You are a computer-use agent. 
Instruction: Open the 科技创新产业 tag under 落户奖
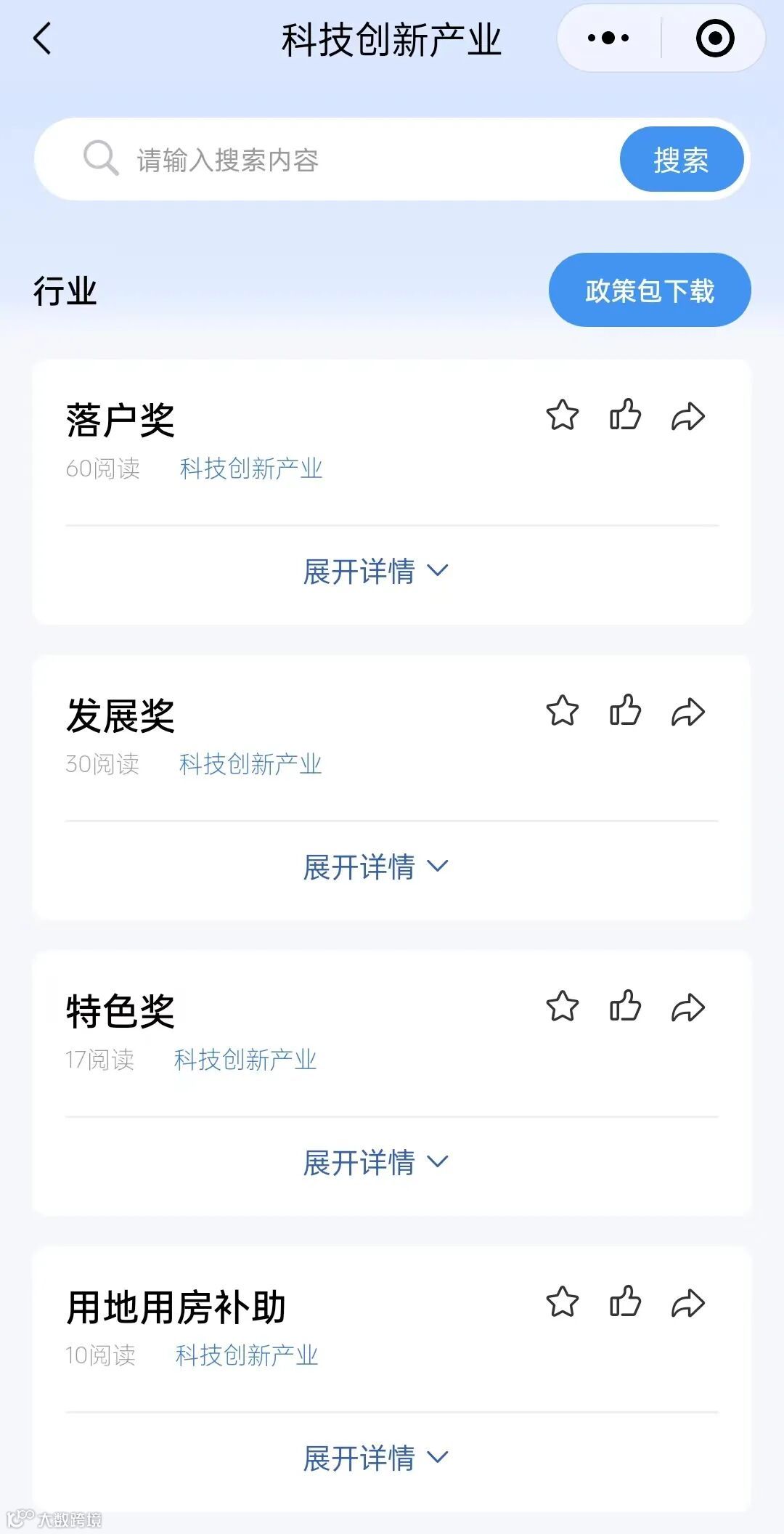tap(250, 469)
